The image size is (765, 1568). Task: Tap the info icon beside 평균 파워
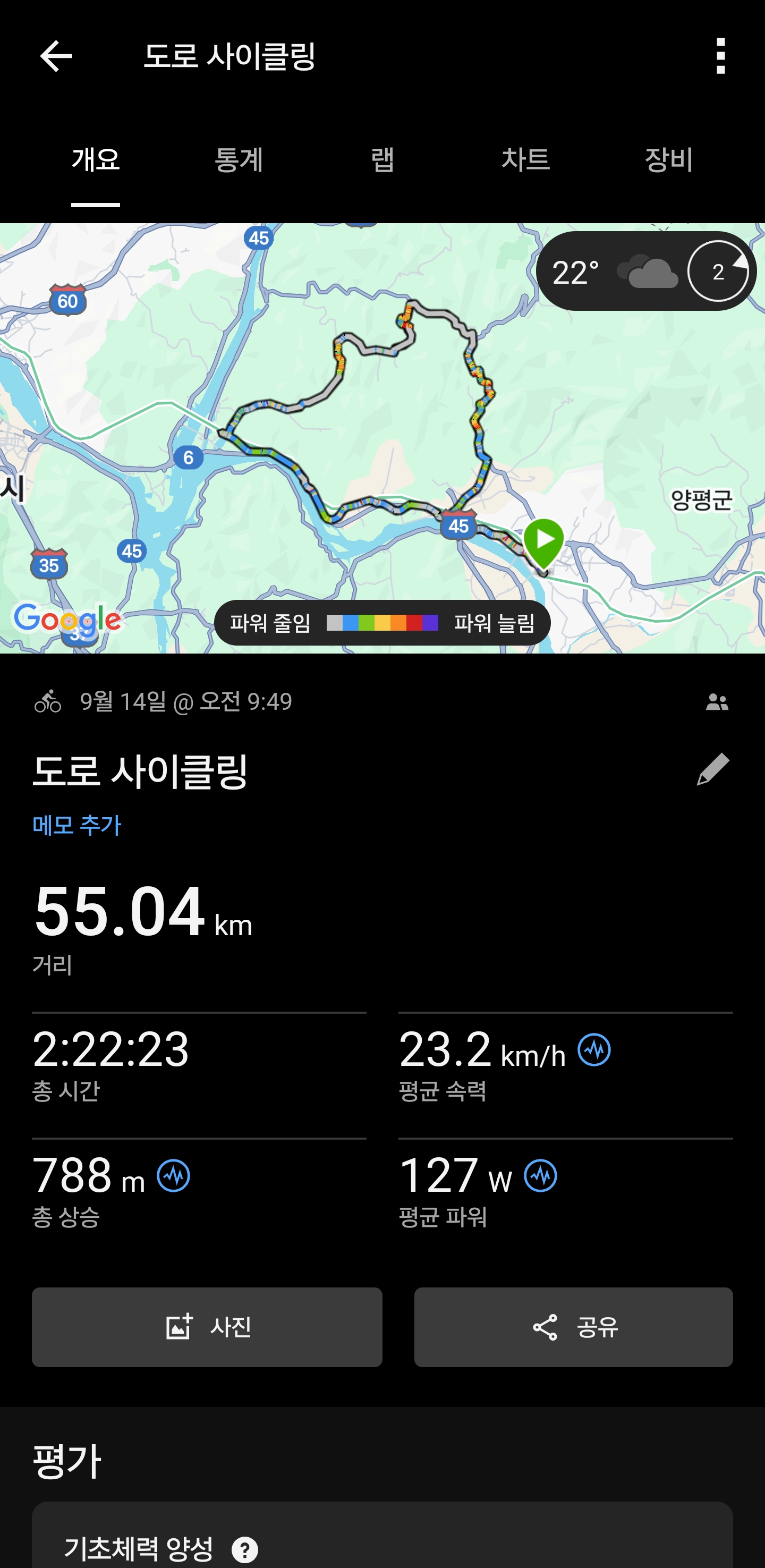tap(540, 1175)
